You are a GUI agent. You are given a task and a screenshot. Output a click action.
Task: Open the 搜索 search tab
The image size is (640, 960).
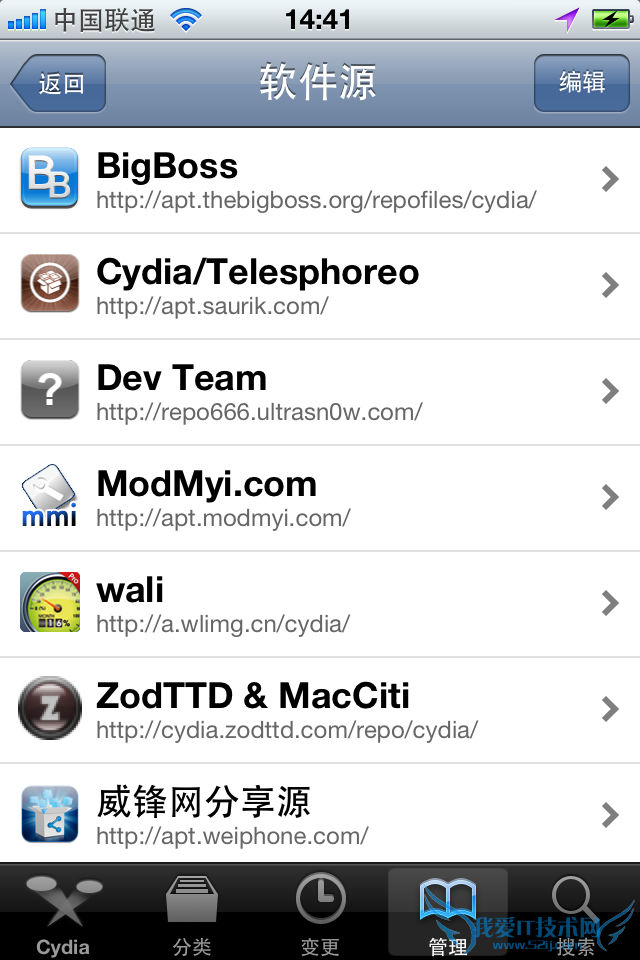click(575, 914)
